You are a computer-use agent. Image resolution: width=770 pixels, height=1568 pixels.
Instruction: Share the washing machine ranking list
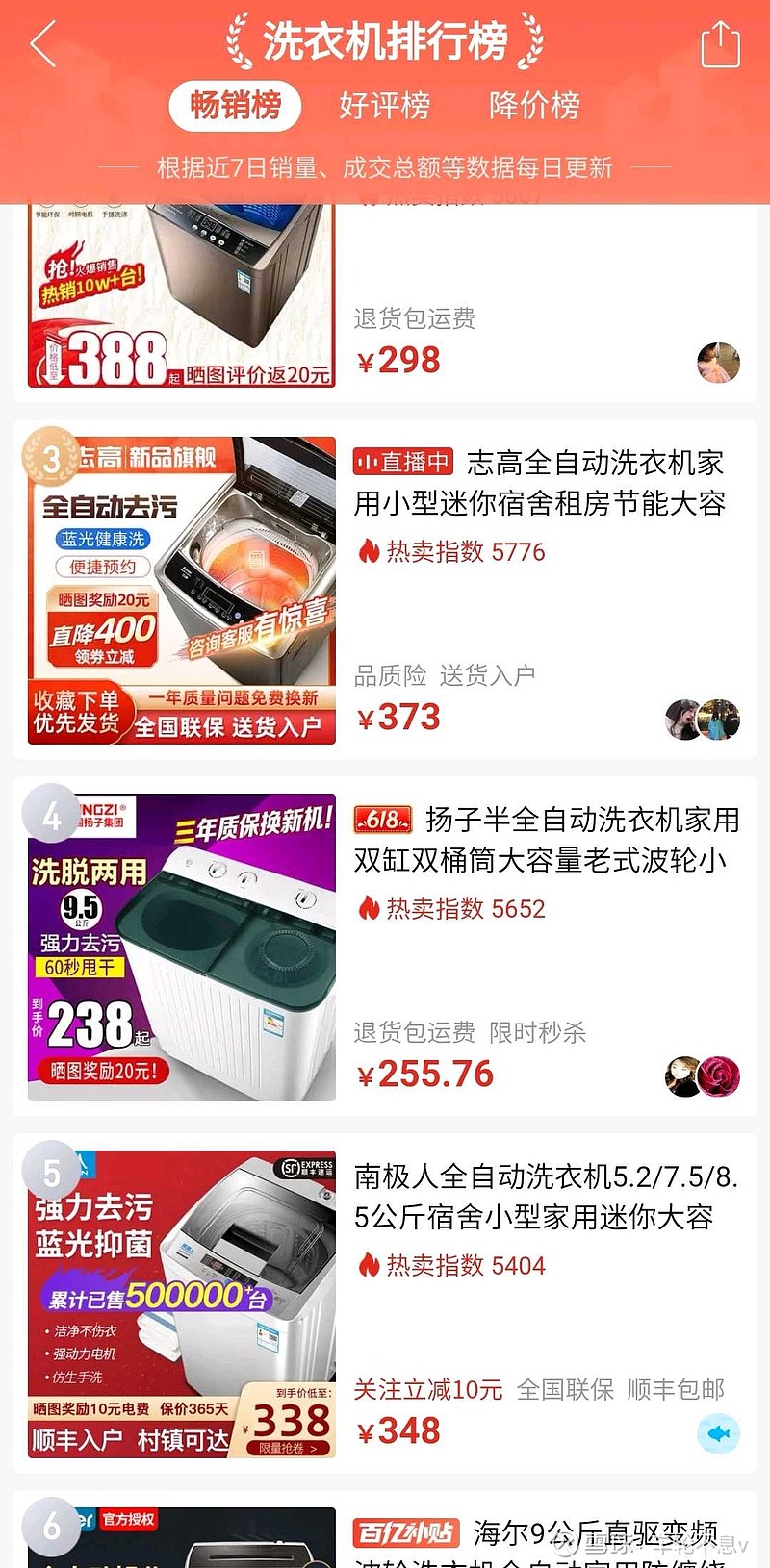[x=720, y=45]
